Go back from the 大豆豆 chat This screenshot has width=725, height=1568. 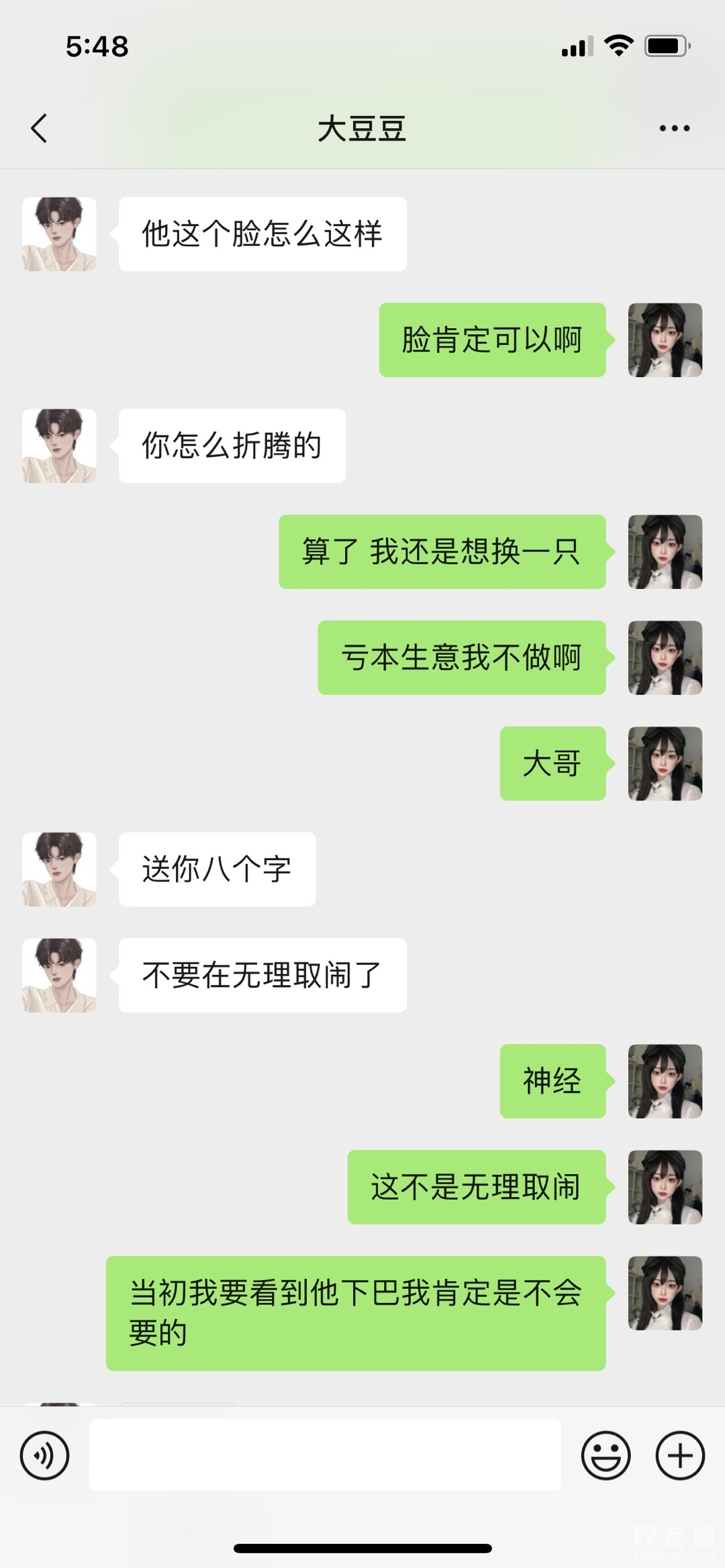coord(40,128)
